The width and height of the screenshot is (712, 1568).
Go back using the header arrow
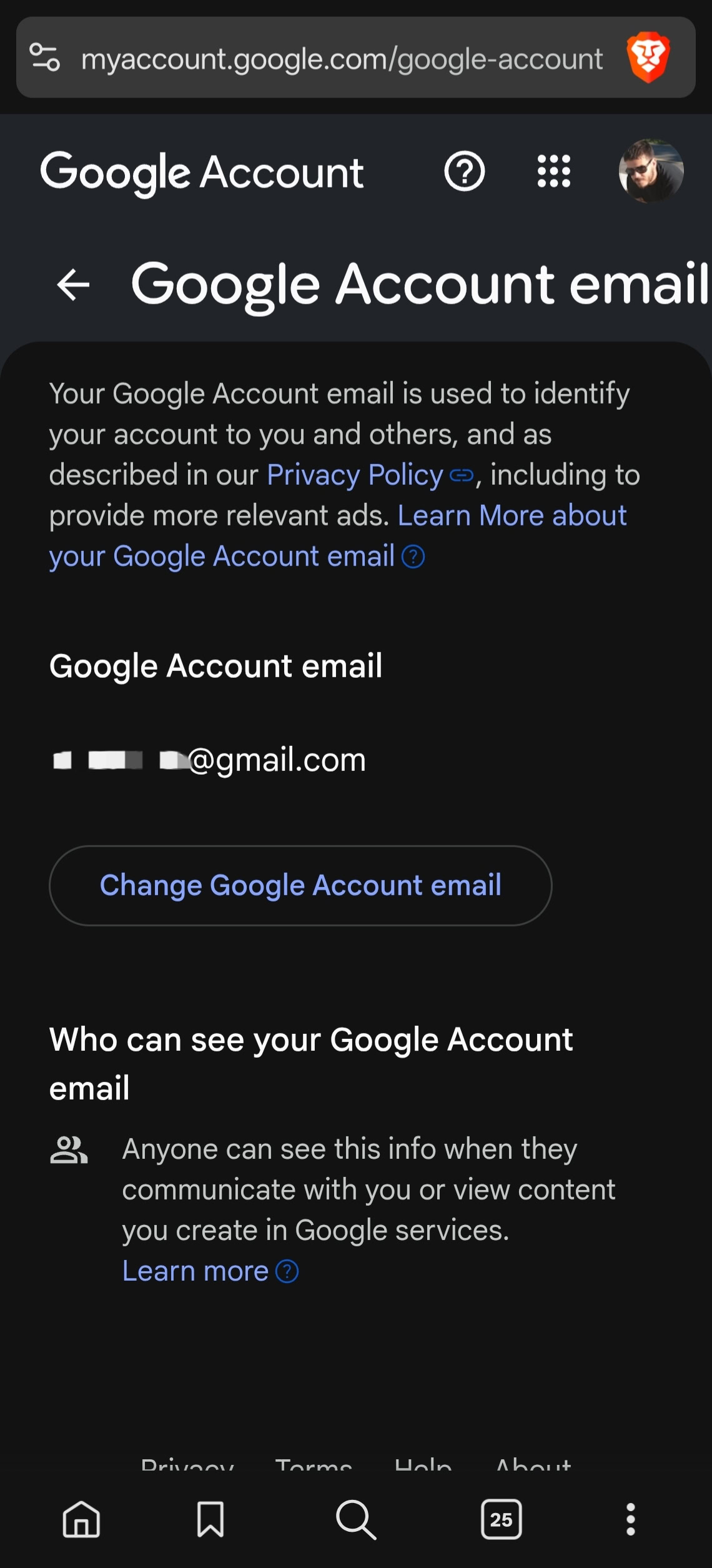point(74,285)
